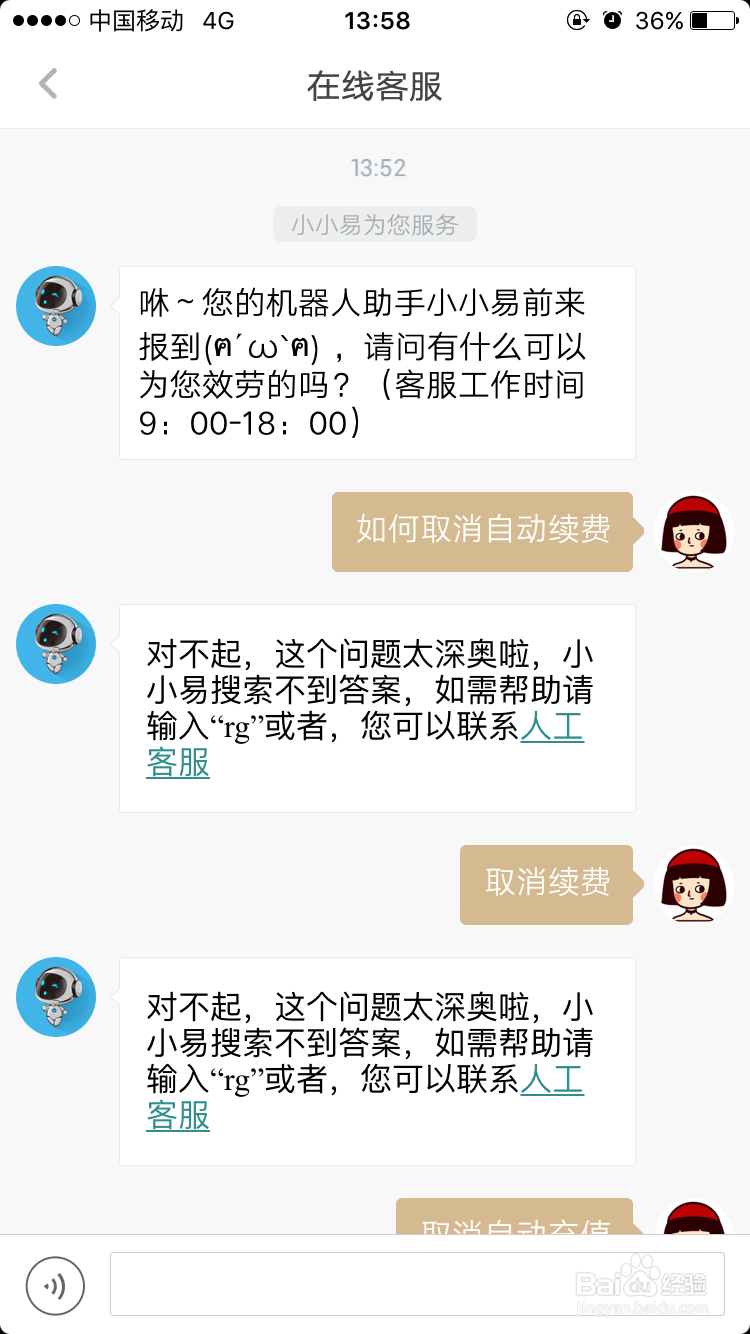Tap the user avatar next to 如何取消自动续费
This screenshot has height=1334, width=750.
pyautogui.click(x=694, y=533)
